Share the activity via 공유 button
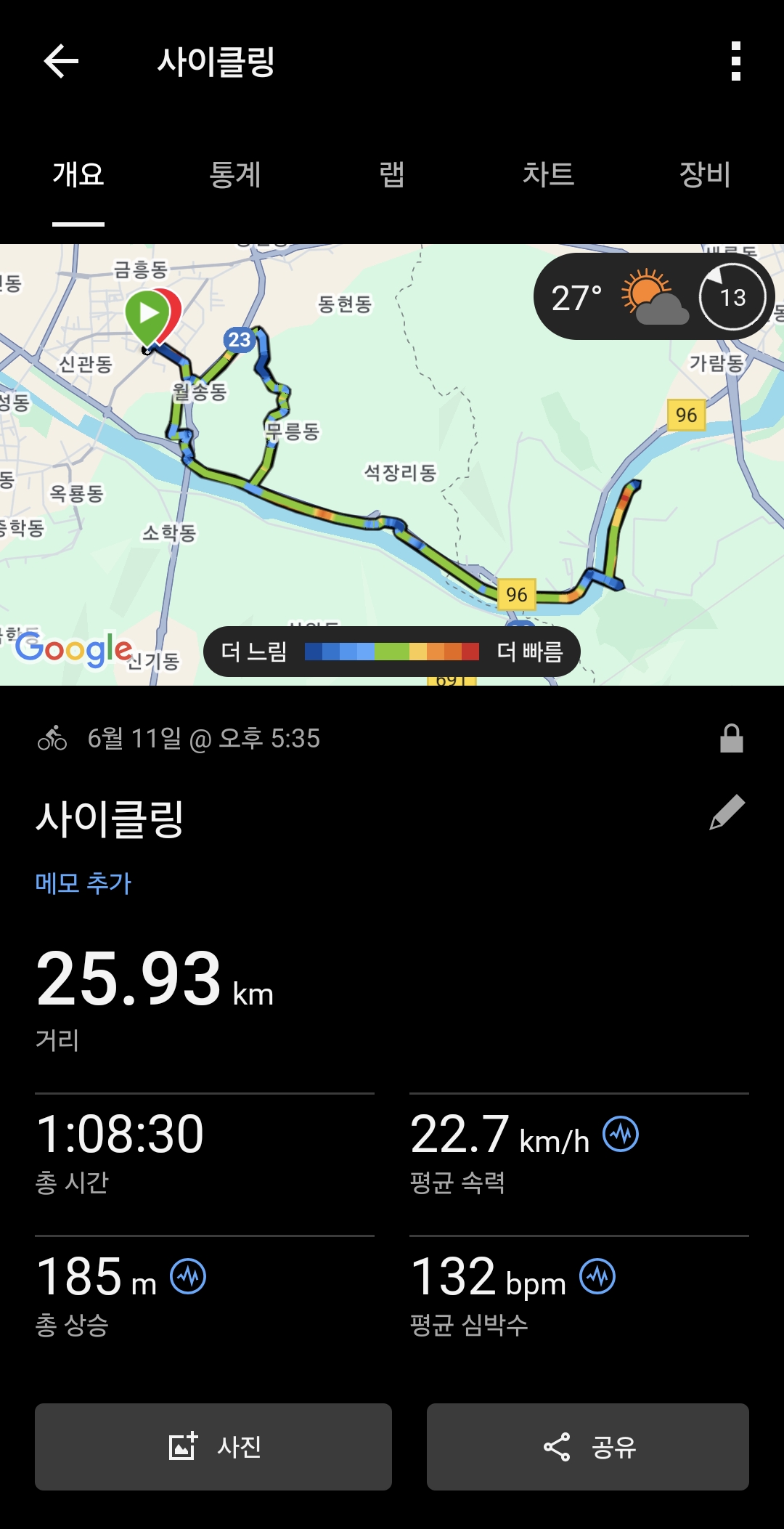784x1529 pixels. 588,1447
